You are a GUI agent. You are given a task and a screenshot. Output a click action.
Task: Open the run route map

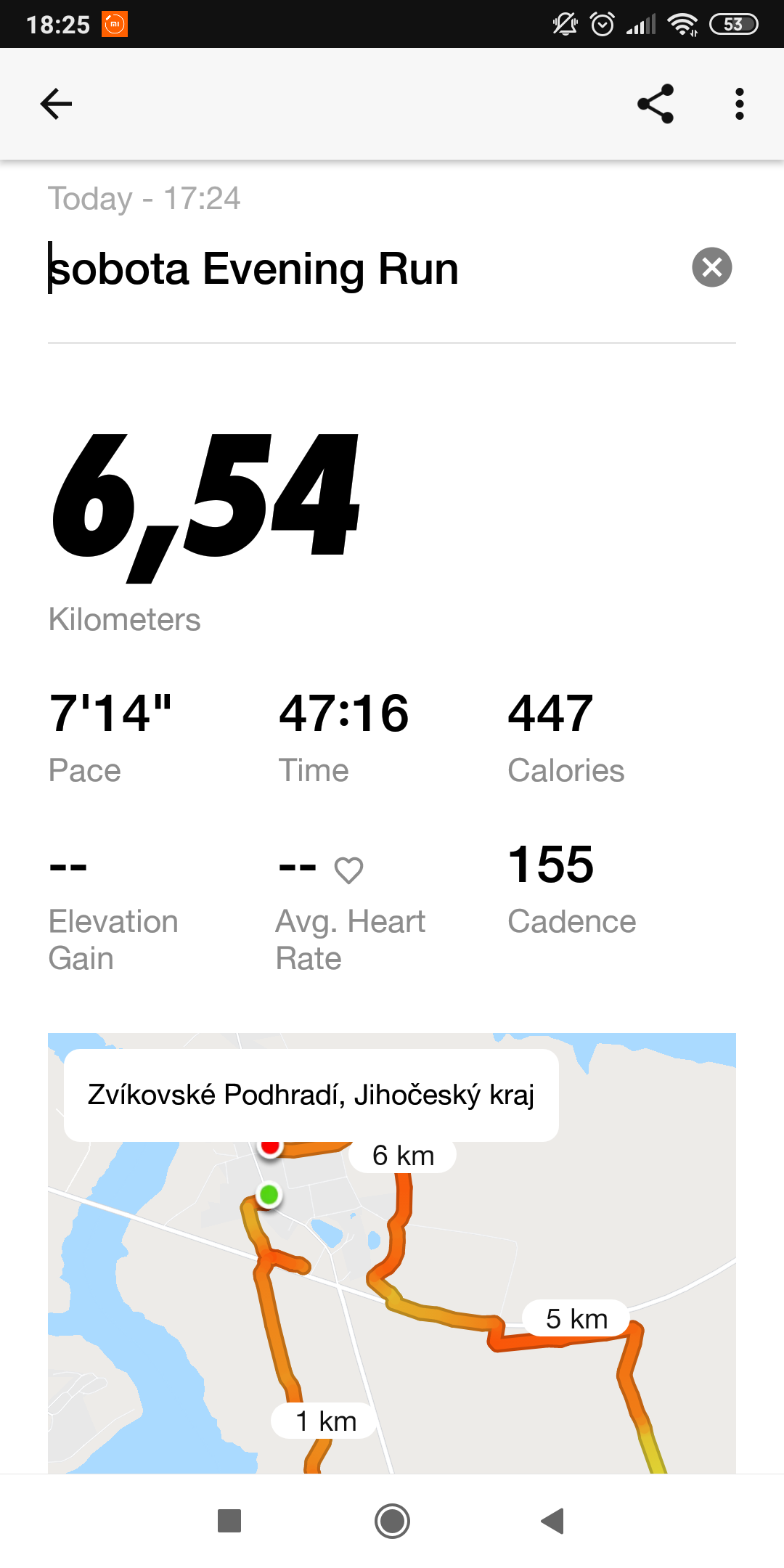(x=392, y=1253)
